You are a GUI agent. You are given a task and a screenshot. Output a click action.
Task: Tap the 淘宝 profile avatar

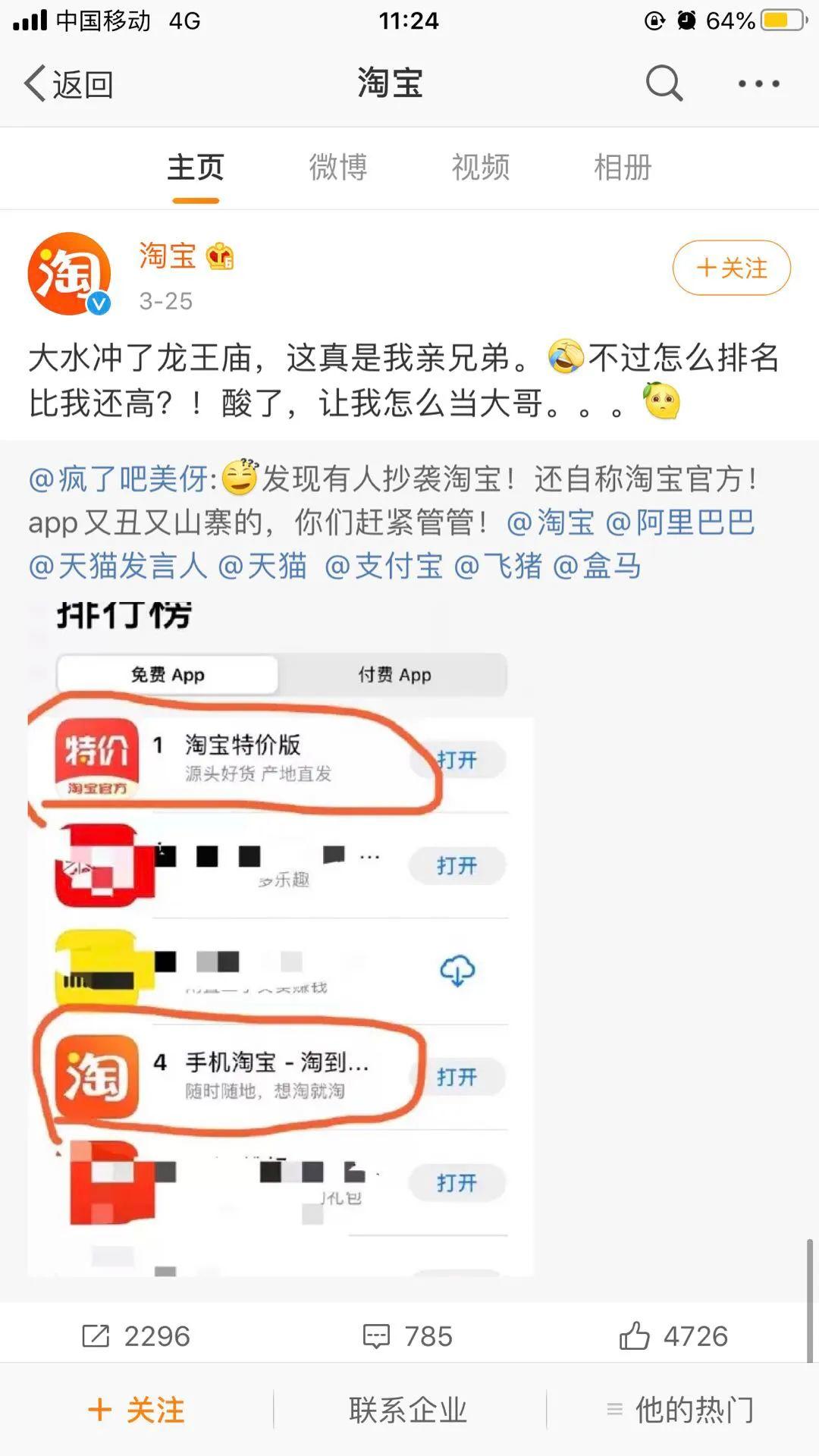tap(70, 274)
